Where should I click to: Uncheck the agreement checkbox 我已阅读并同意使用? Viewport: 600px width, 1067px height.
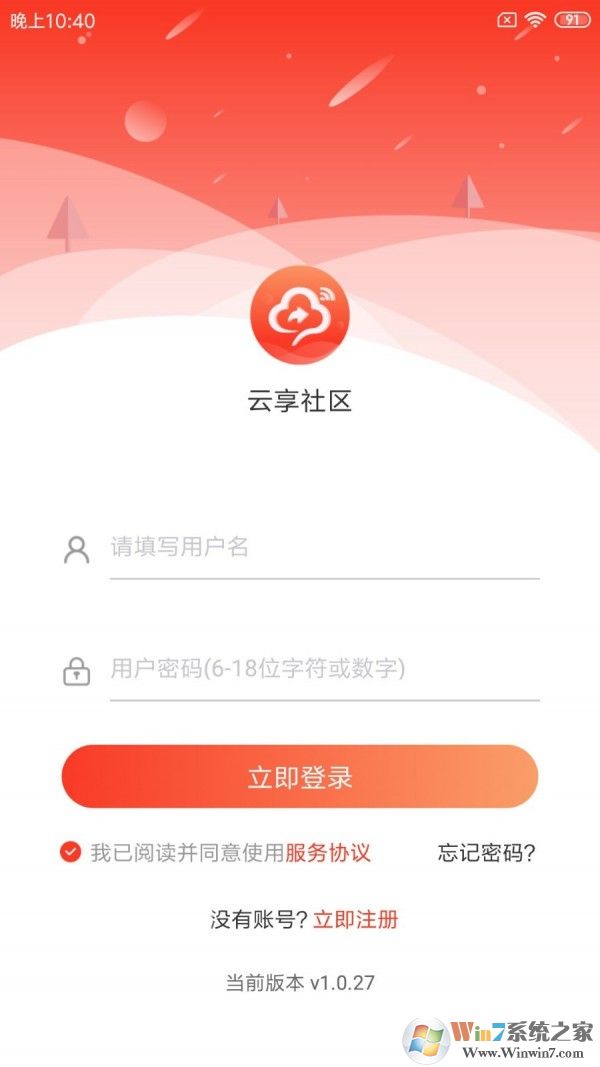pyautogui.click(x=70, y=852)
